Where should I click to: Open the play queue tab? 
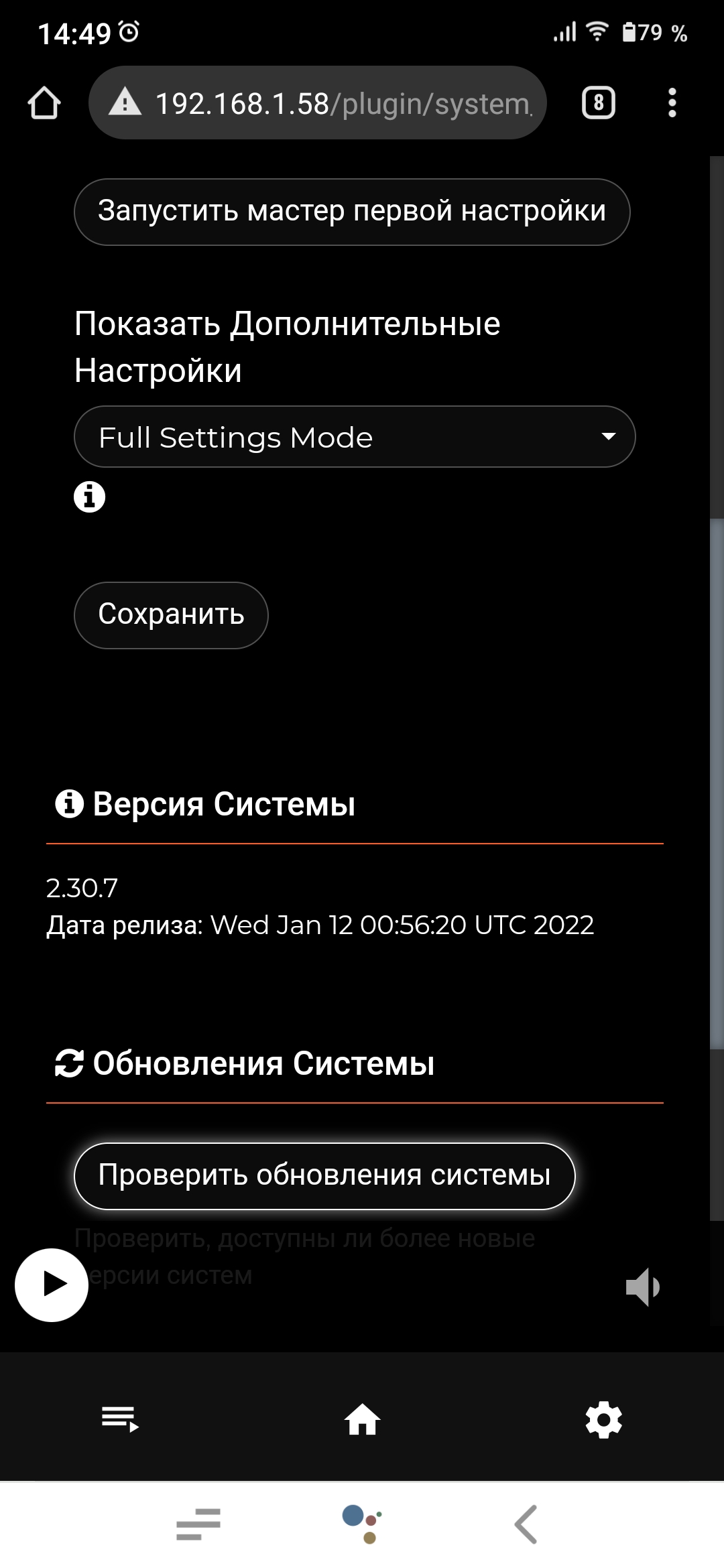(121, 1419)
